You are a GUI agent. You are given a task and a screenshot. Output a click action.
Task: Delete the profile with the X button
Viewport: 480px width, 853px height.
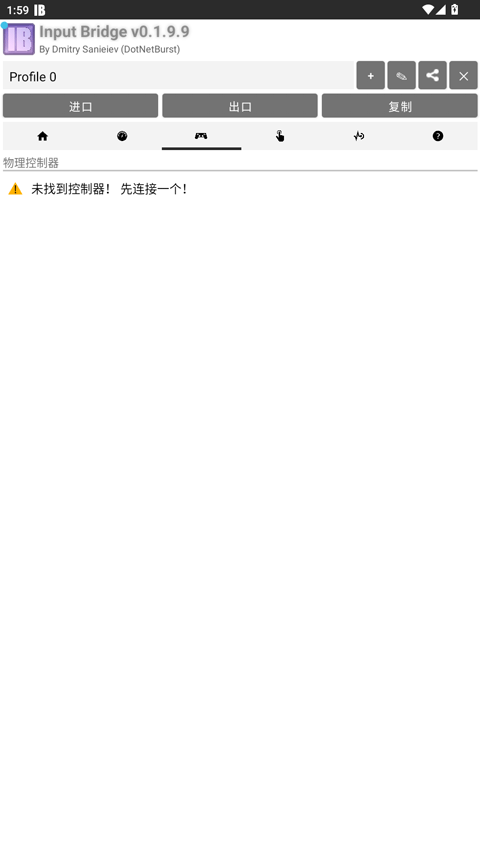coord(464,76)
